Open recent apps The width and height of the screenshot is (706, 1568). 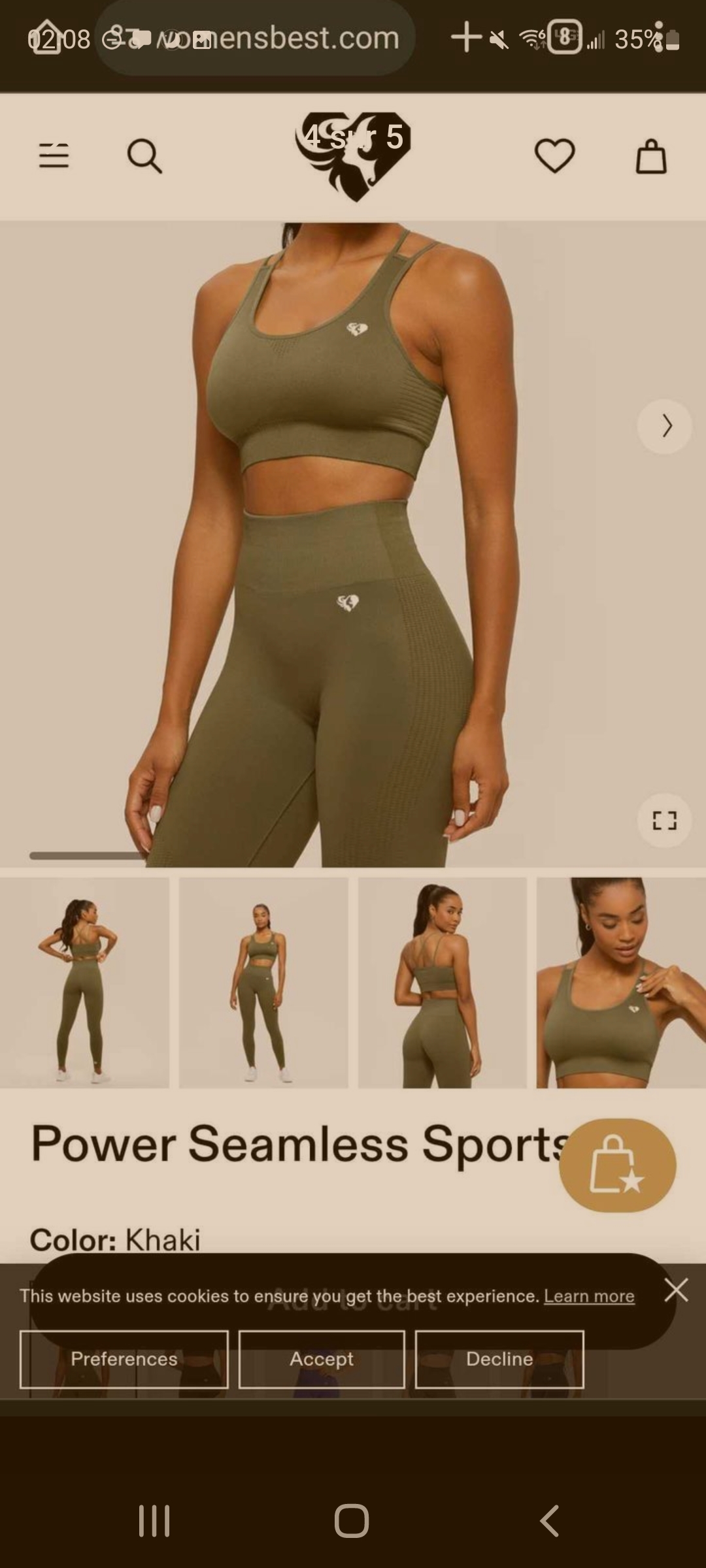coord(154,1520)
